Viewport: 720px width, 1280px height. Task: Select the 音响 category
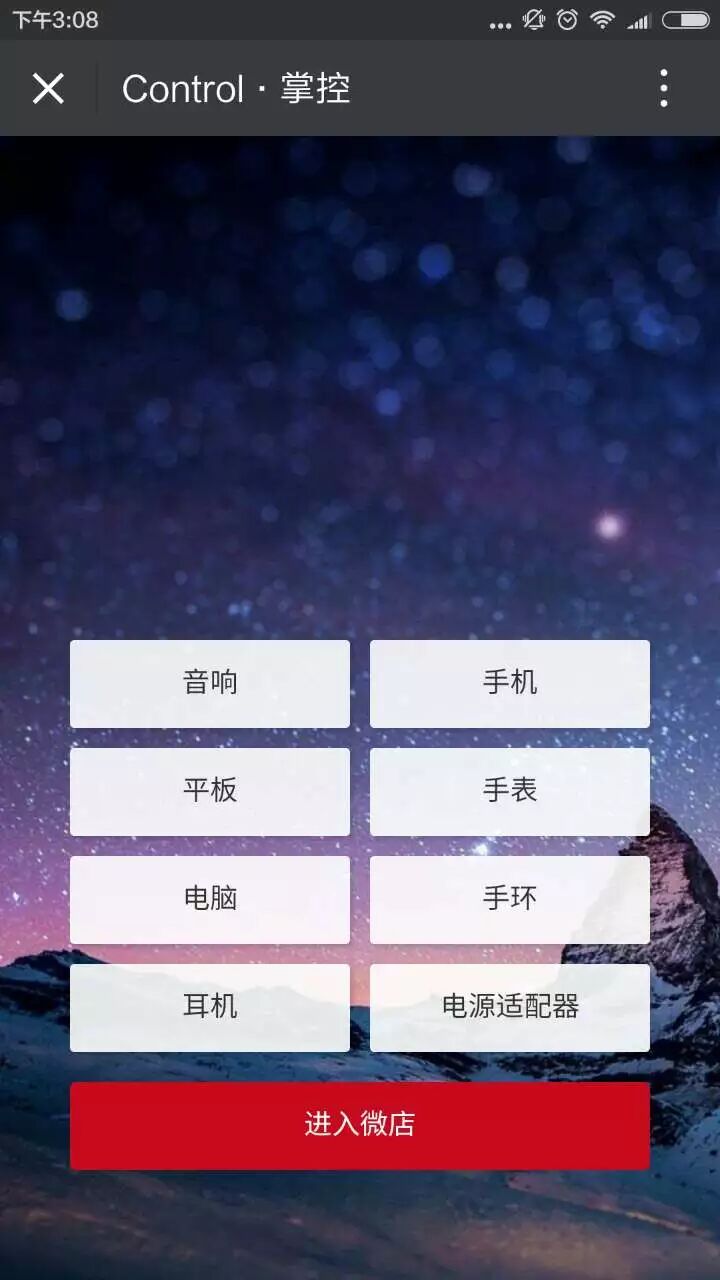point(210,684)
